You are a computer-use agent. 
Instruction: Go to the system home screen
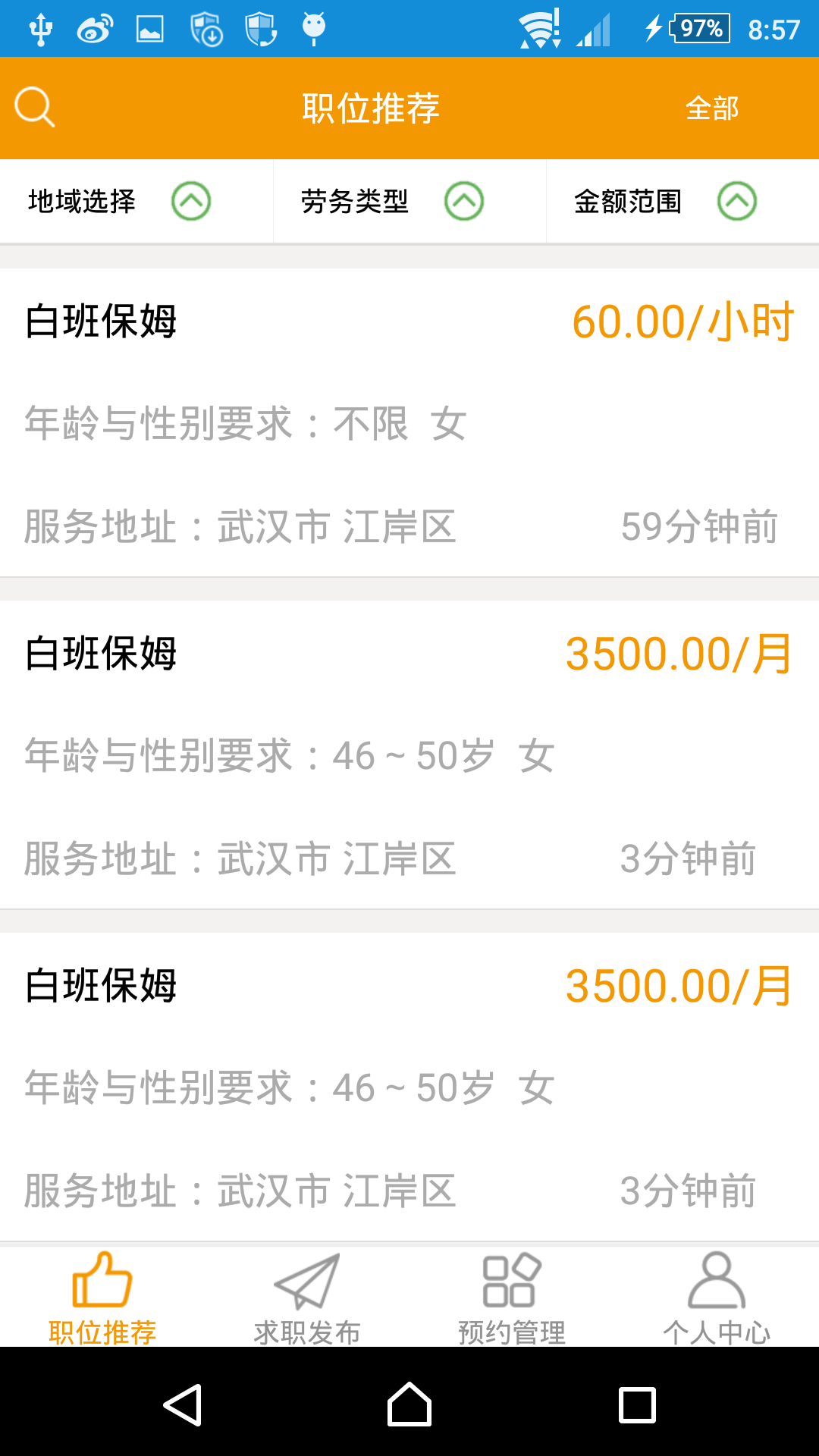click(x=409, y=1404)
